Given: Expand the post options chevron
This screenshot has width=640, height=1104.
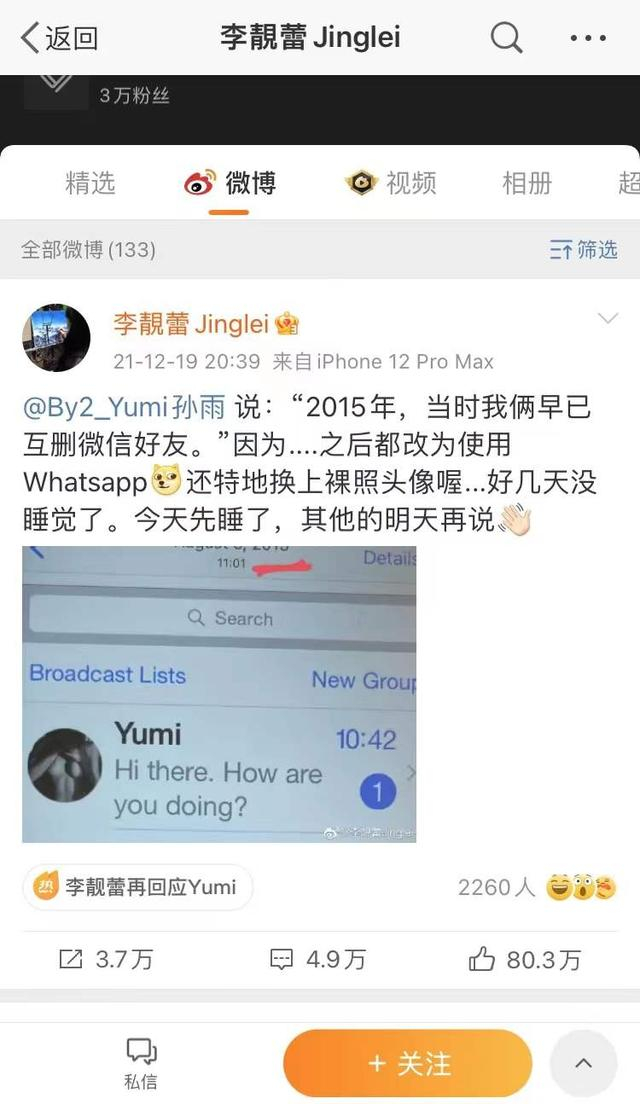Looking at the screenshot, I should click(x=607, y=319).
